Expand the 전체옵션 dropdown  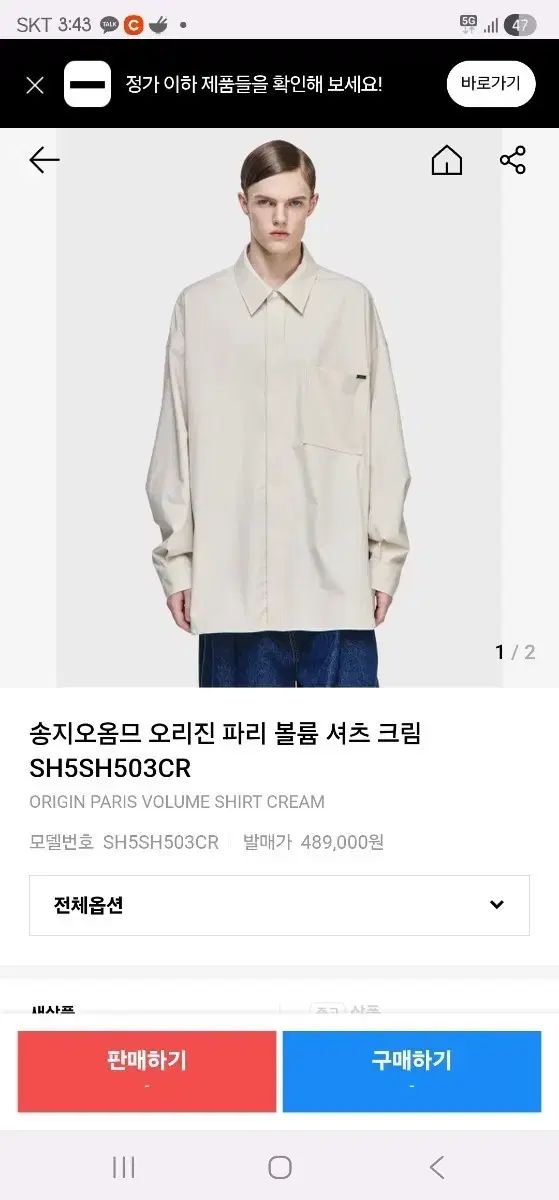point(279,905)
